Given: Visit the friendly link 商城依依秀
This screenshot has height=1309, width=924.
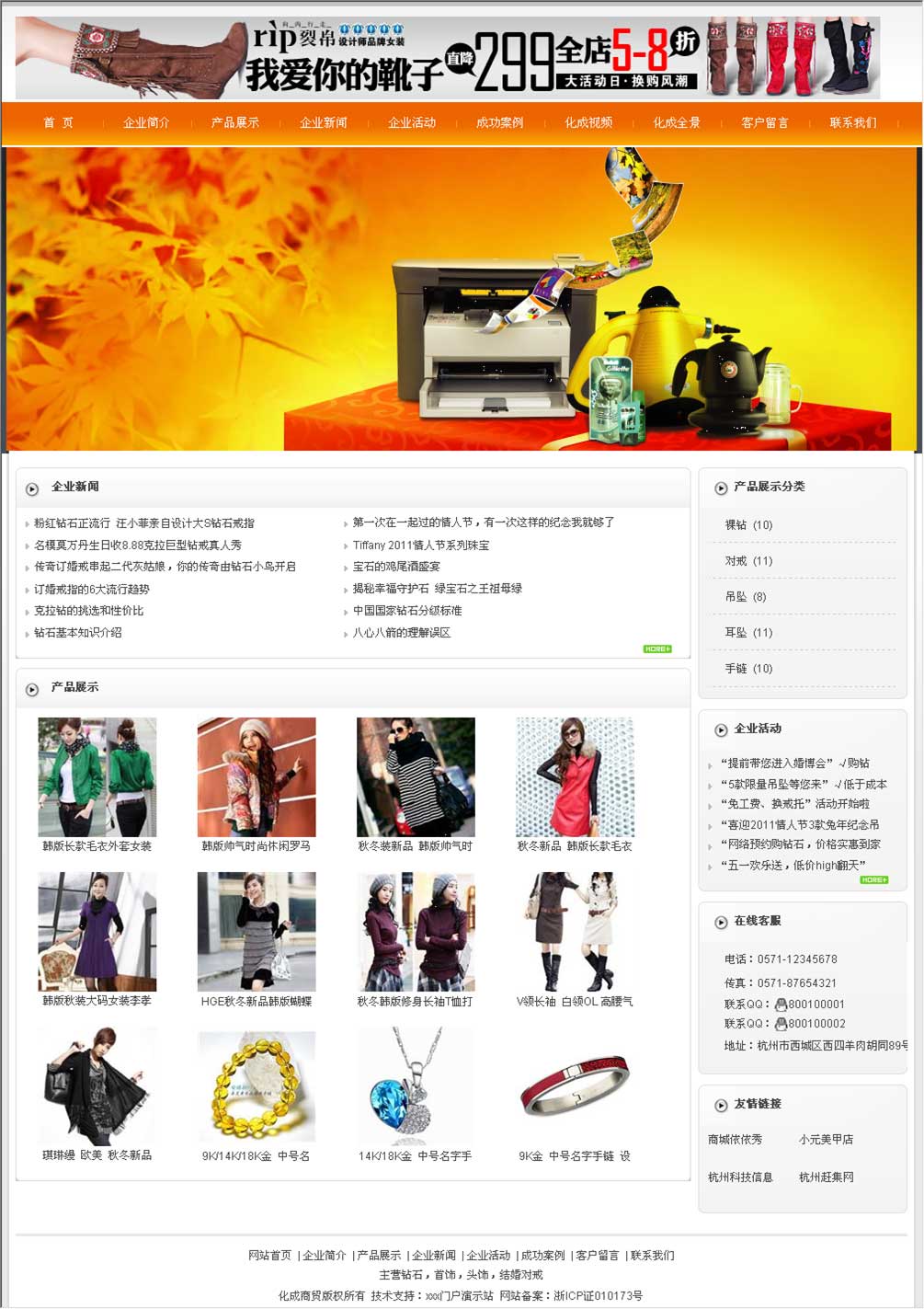Looking at the screenshot, I should 735,1139.
